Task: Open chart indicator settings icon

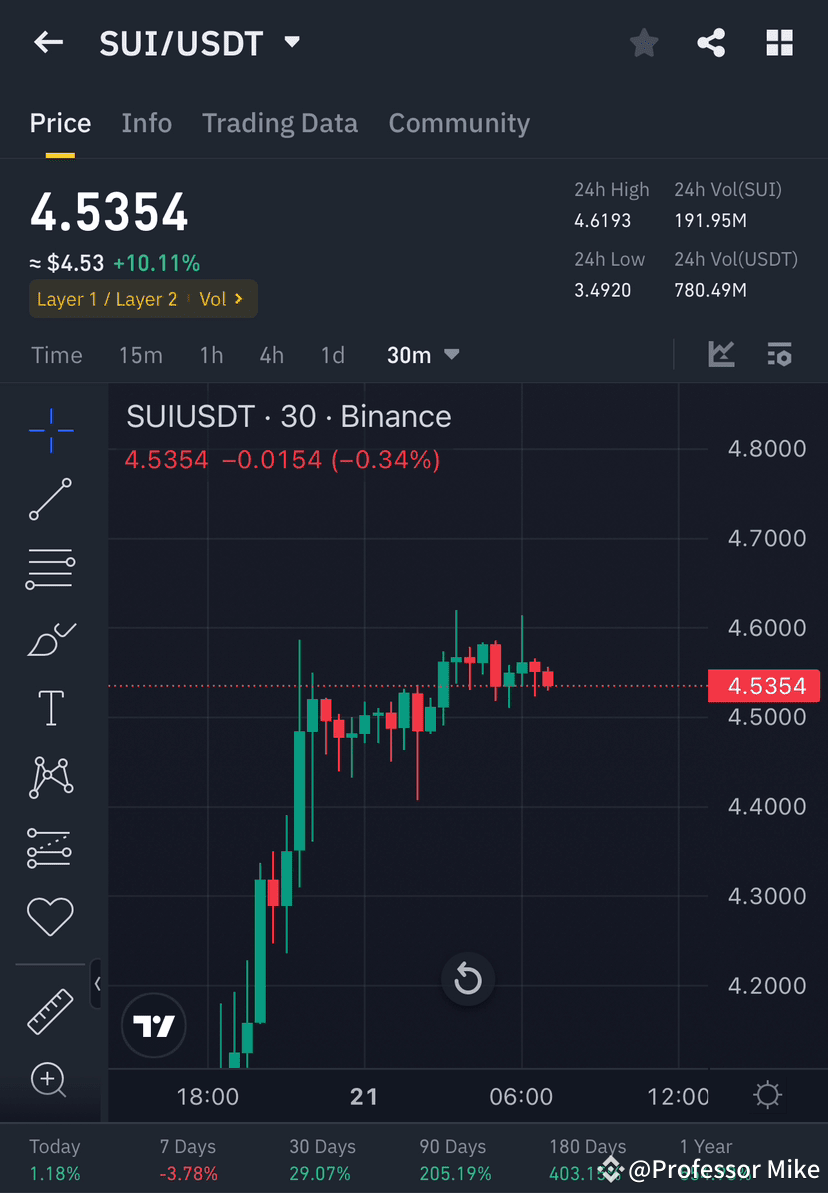Action: coord(779,354)
